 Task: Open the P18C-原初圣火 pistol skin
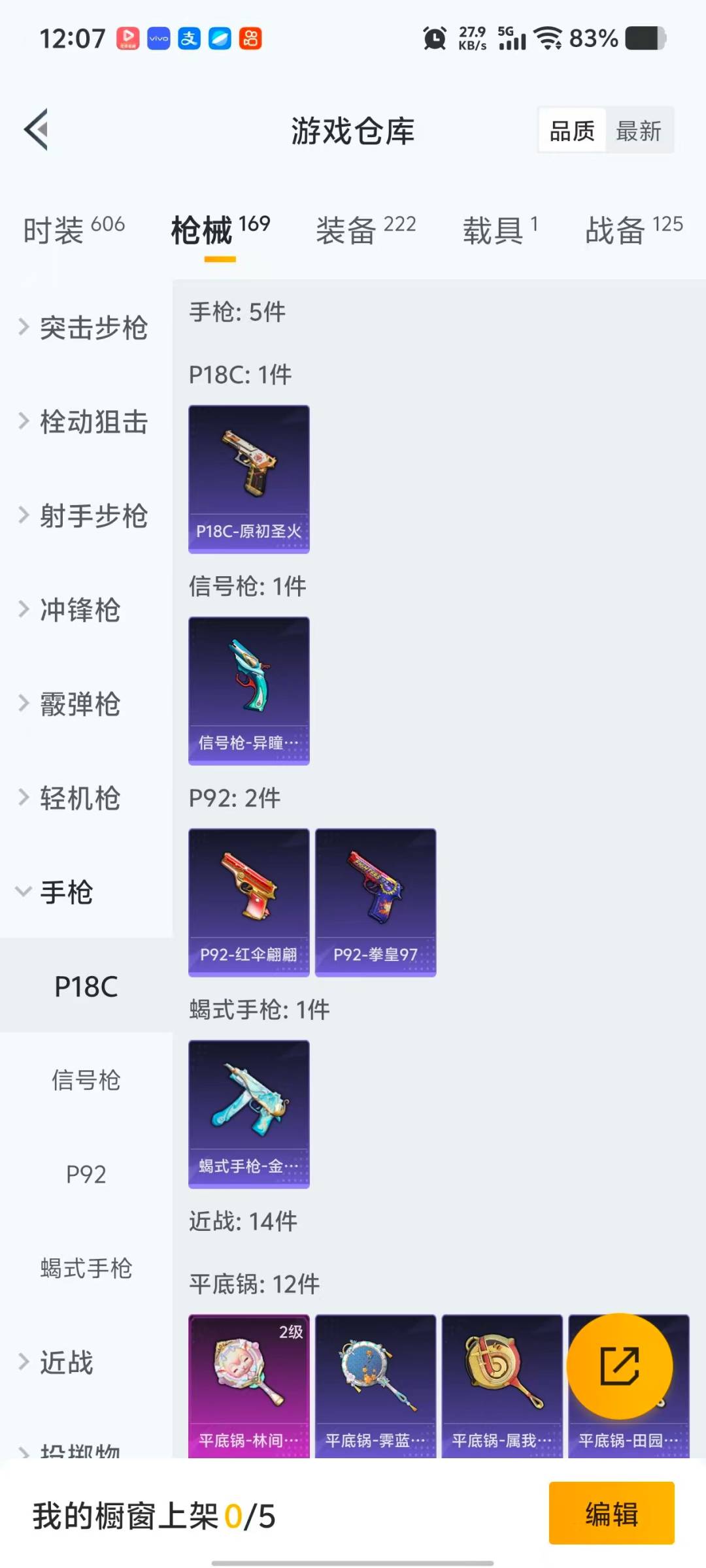point(248,477)
